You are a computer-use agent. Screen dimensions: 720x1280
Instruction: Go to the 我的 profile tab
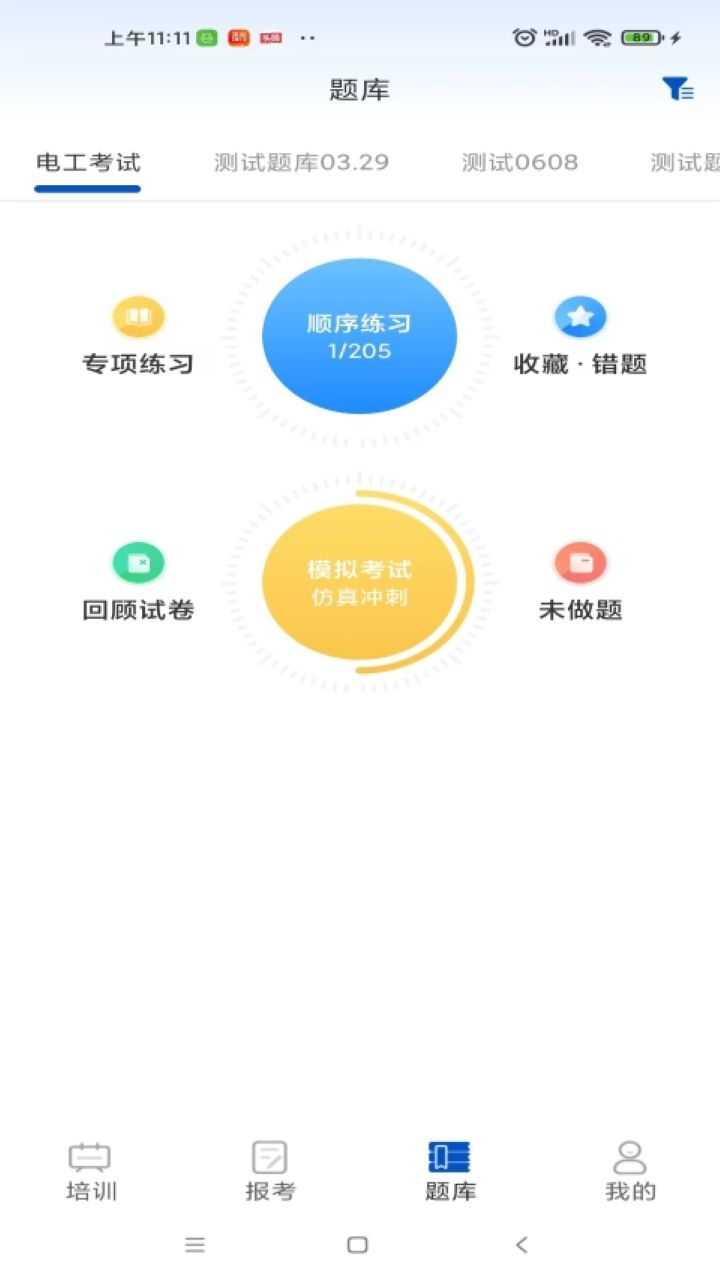pyautogui.click(x=630, y=1172)
